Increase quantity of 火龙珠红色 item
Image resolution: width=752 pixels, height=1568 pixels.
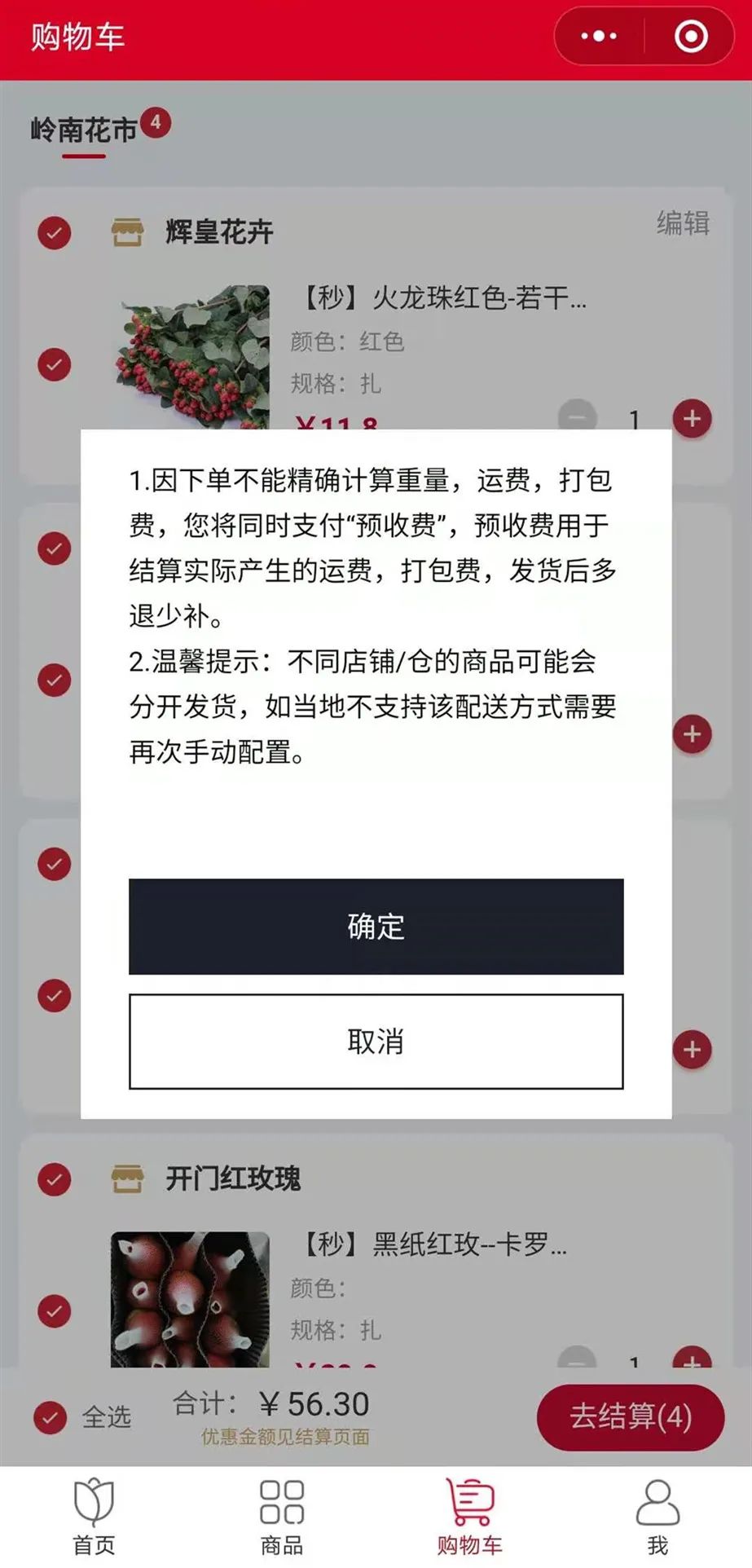pyautogui.click(x=692, y=419)
